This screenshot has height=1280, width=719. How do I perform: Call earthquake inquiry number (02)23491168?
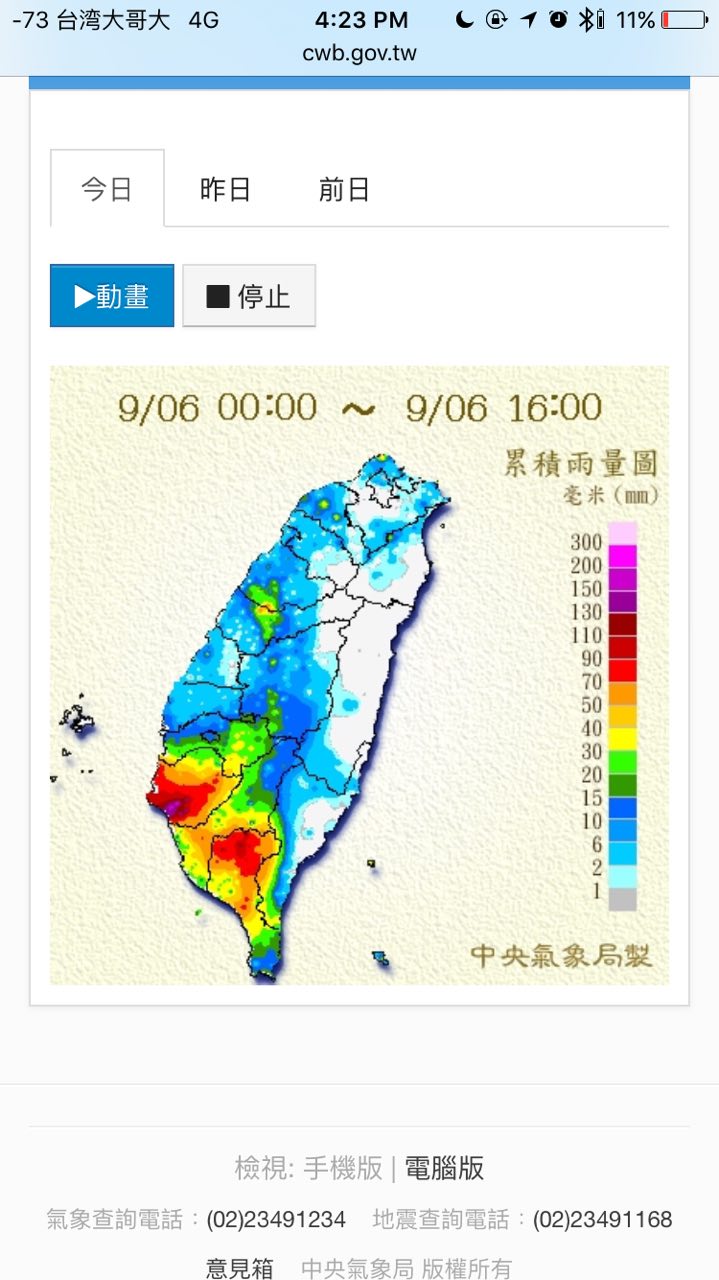click(x=602, y=1219)
